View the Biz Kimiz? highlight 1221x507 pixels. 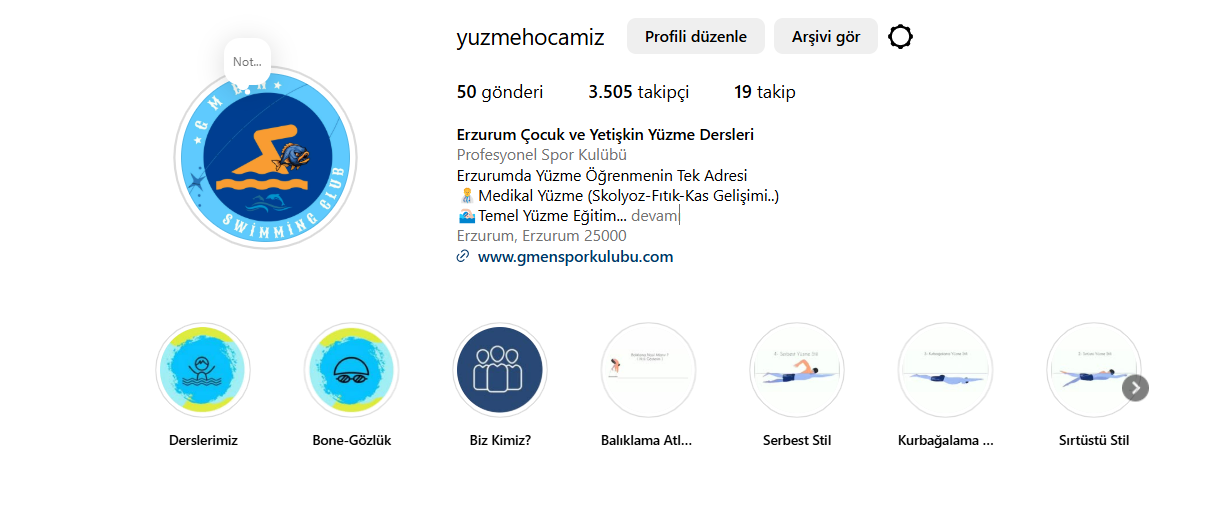tap(500, 370)
